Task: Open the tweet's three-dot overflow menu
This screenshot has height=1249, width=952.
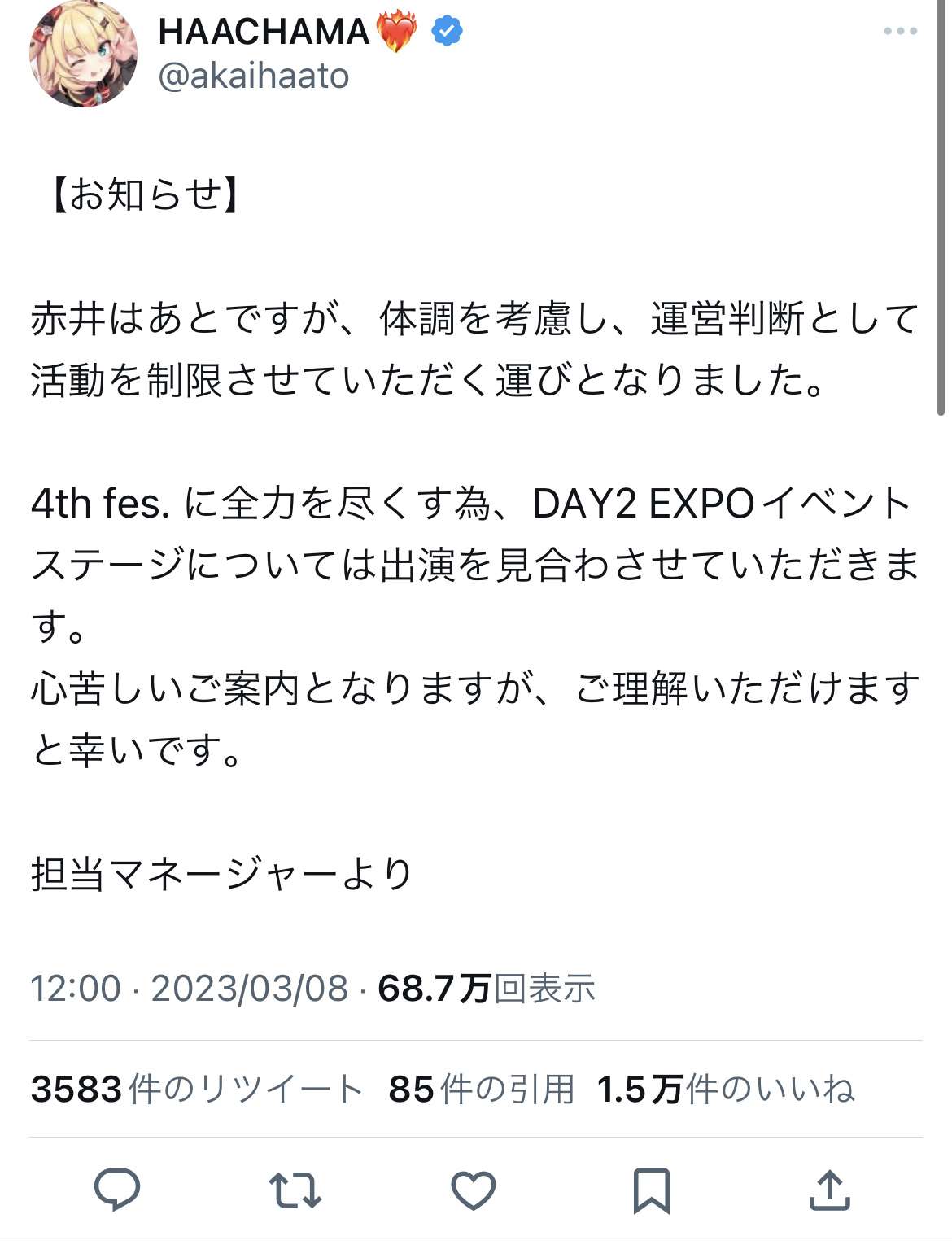Action: coord(900,32)
